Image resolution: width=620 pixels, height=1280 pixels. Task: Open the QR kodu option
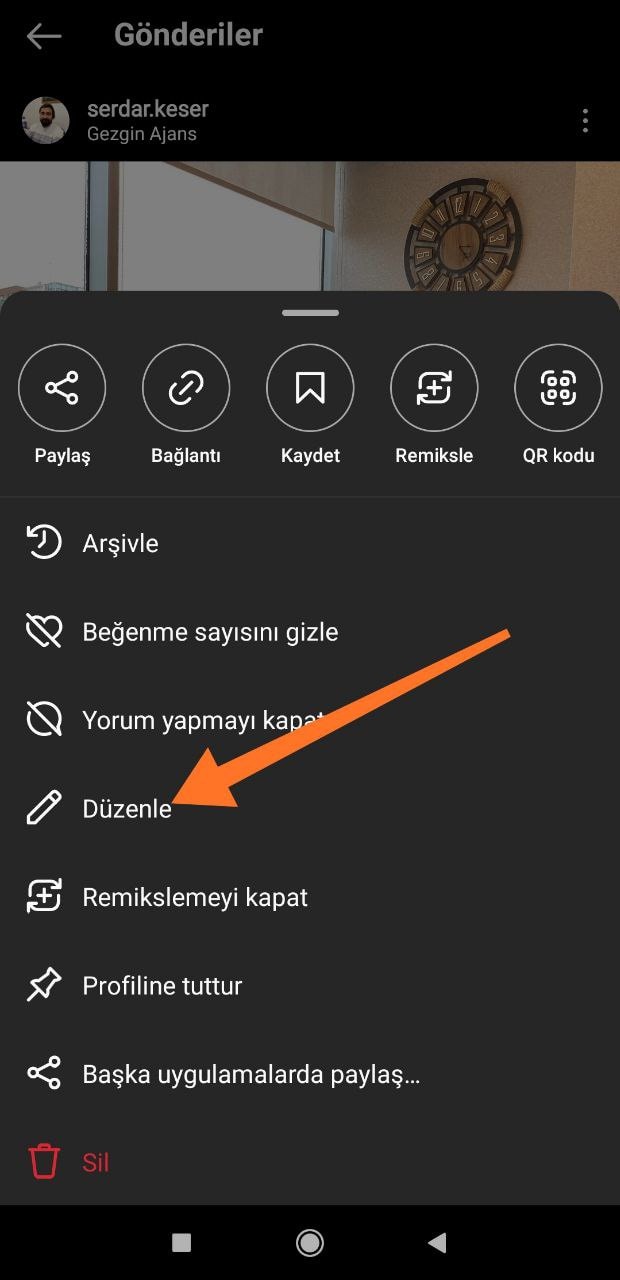point(558,388)
